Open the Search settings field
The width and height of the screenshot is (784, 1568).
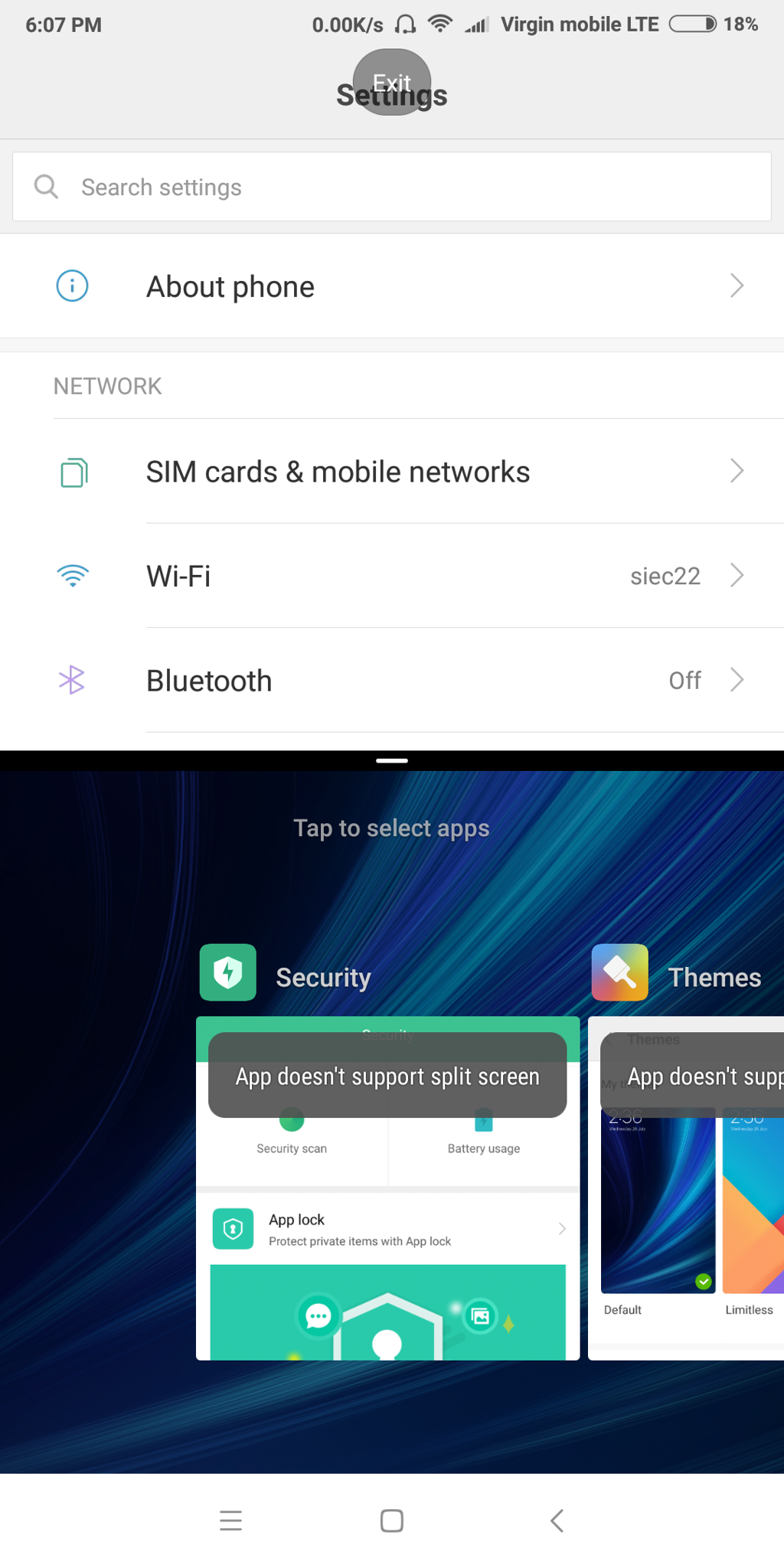click(391, 187)
